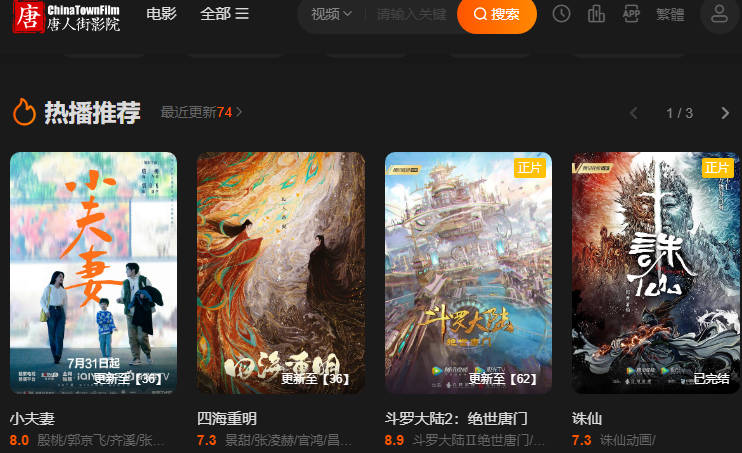Viewport: 742px width, 453px height.
Task: Open the 视频 search type dropdown
Action: pyautogui.click(x=332, y=14)
